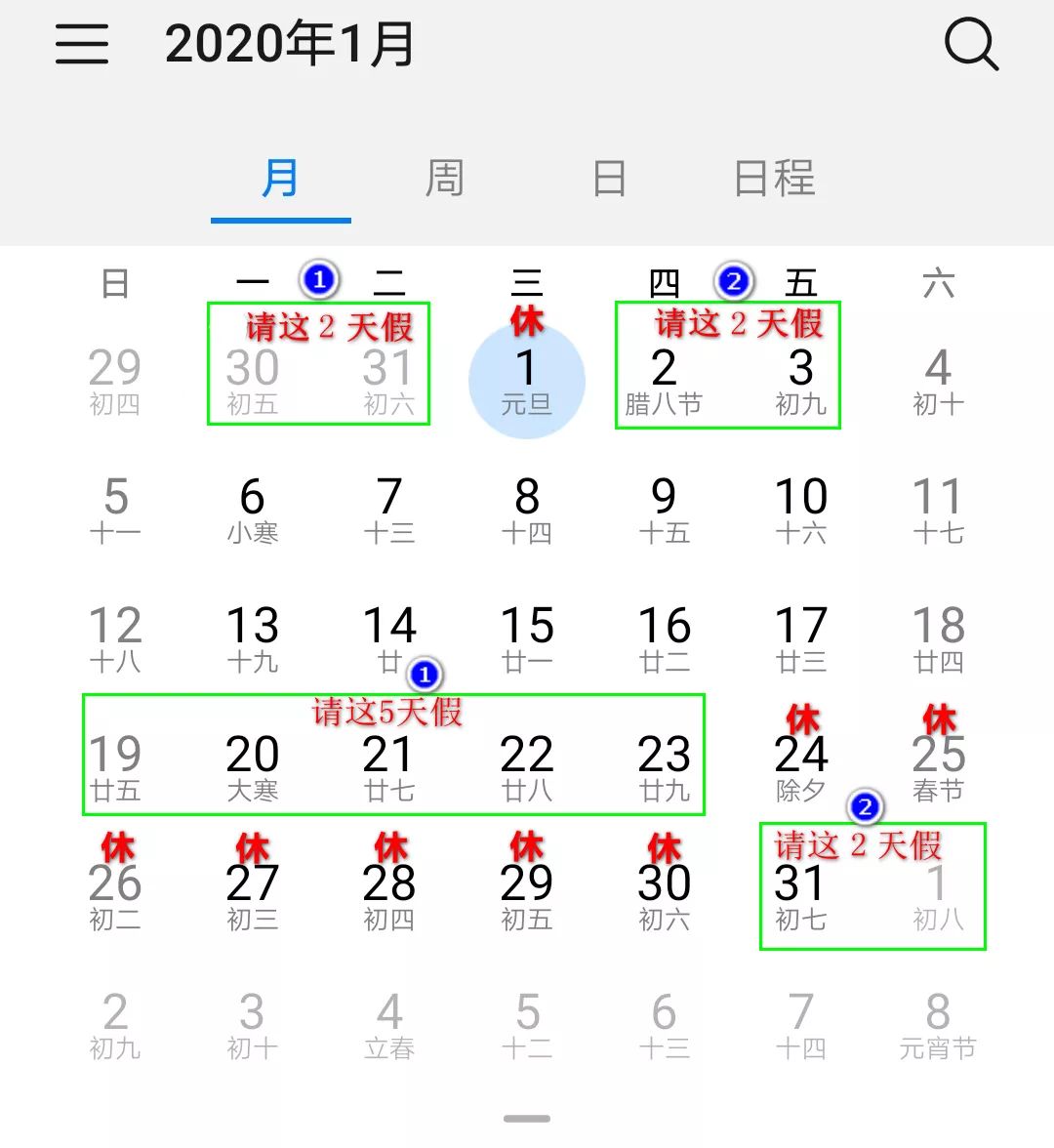
Task: Open the navigation hamburger menu
Action: tap(82, 45)
